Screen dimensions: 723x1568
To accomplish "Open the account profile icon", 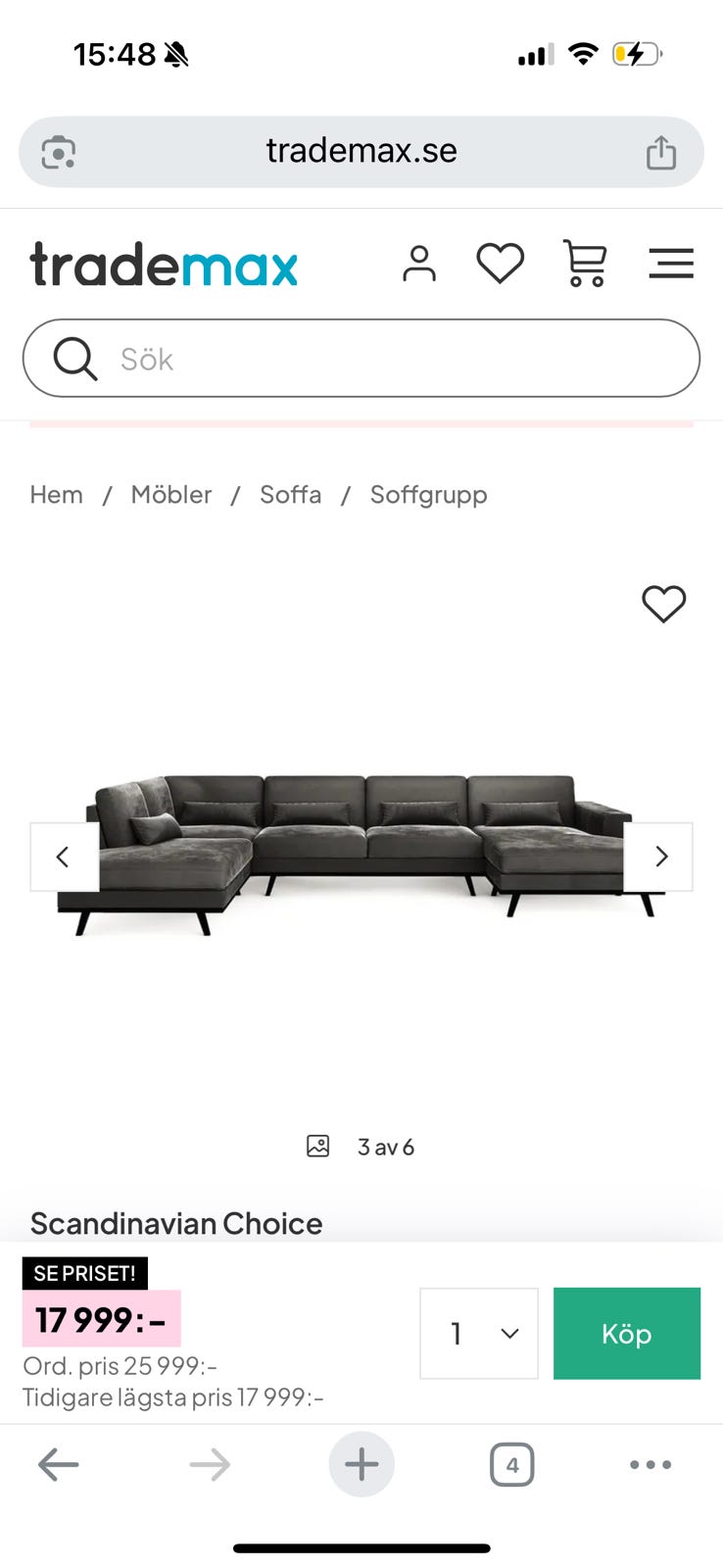I will pos(419,263).
